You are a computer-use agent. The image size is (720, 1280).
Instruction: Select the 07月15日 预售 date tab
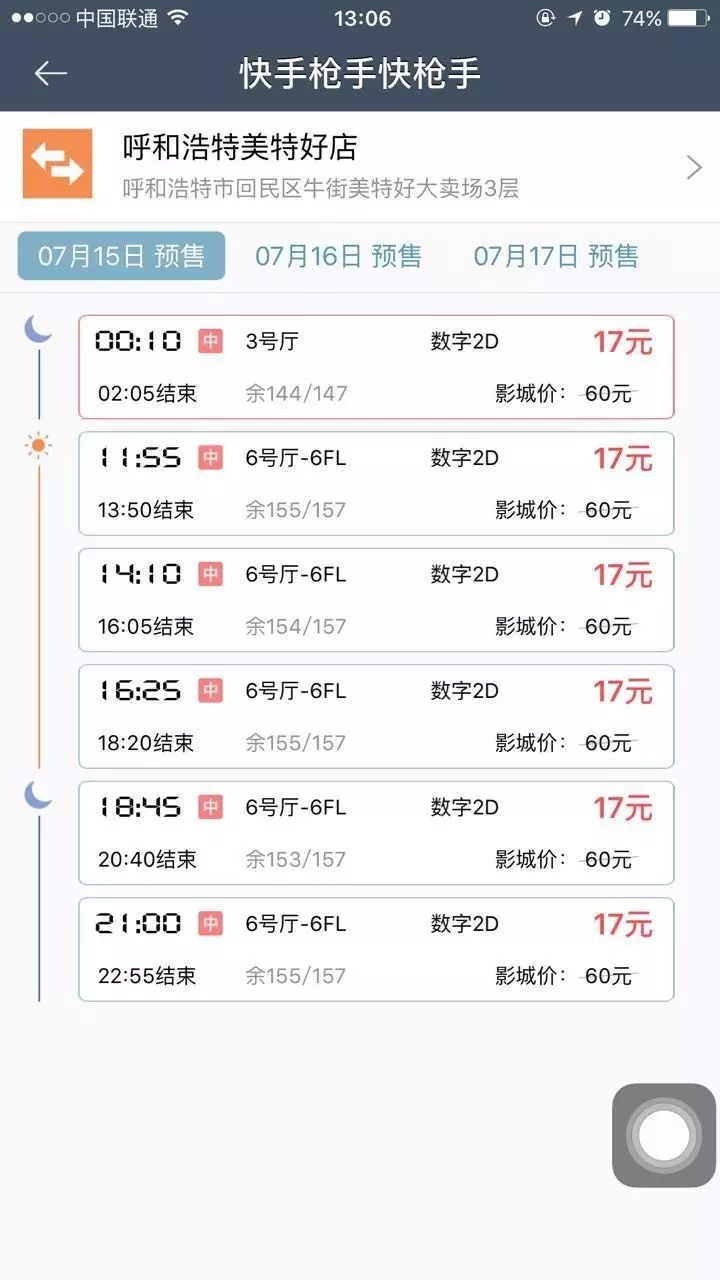(x=121, y=256)
